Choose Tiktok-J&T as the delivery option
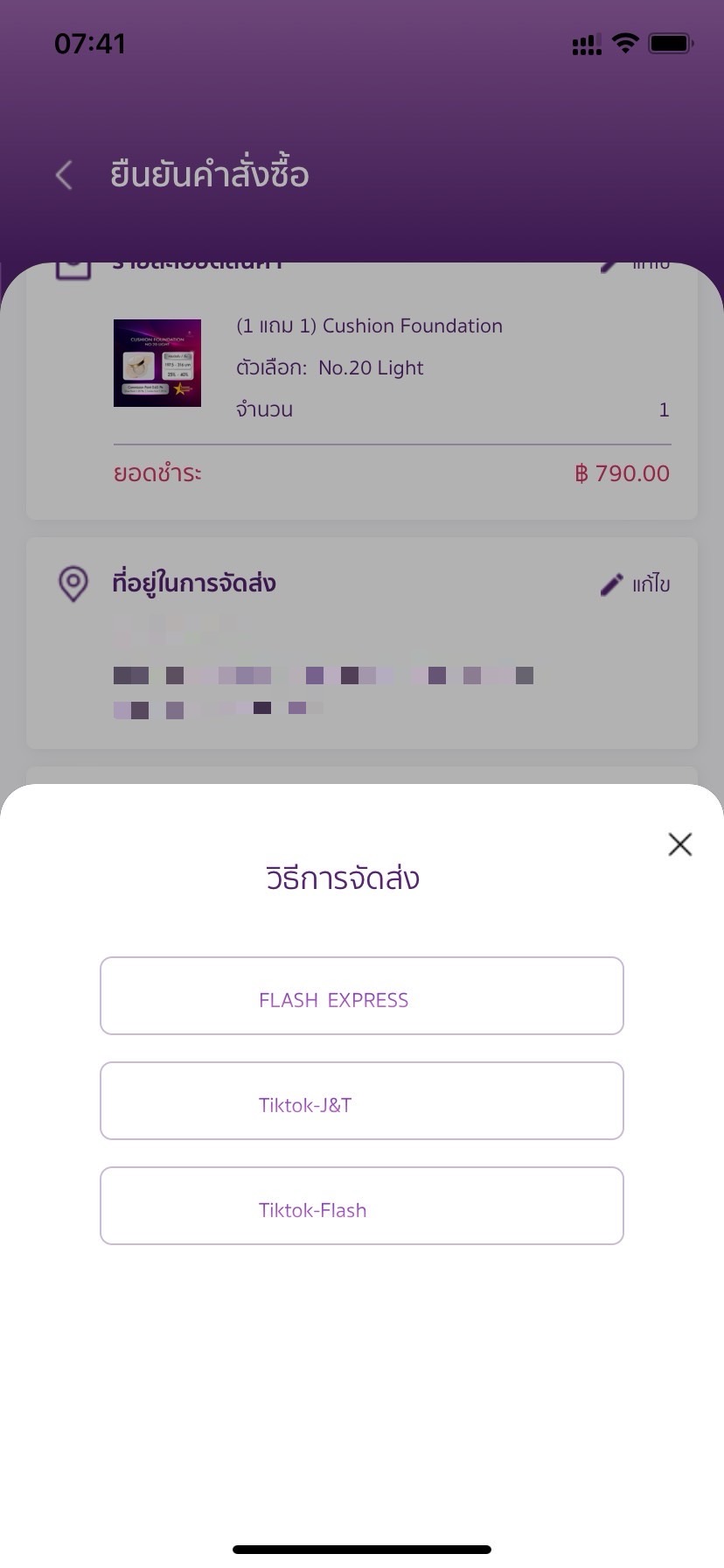724x1568 pixels. click(x=362, y=1101)
